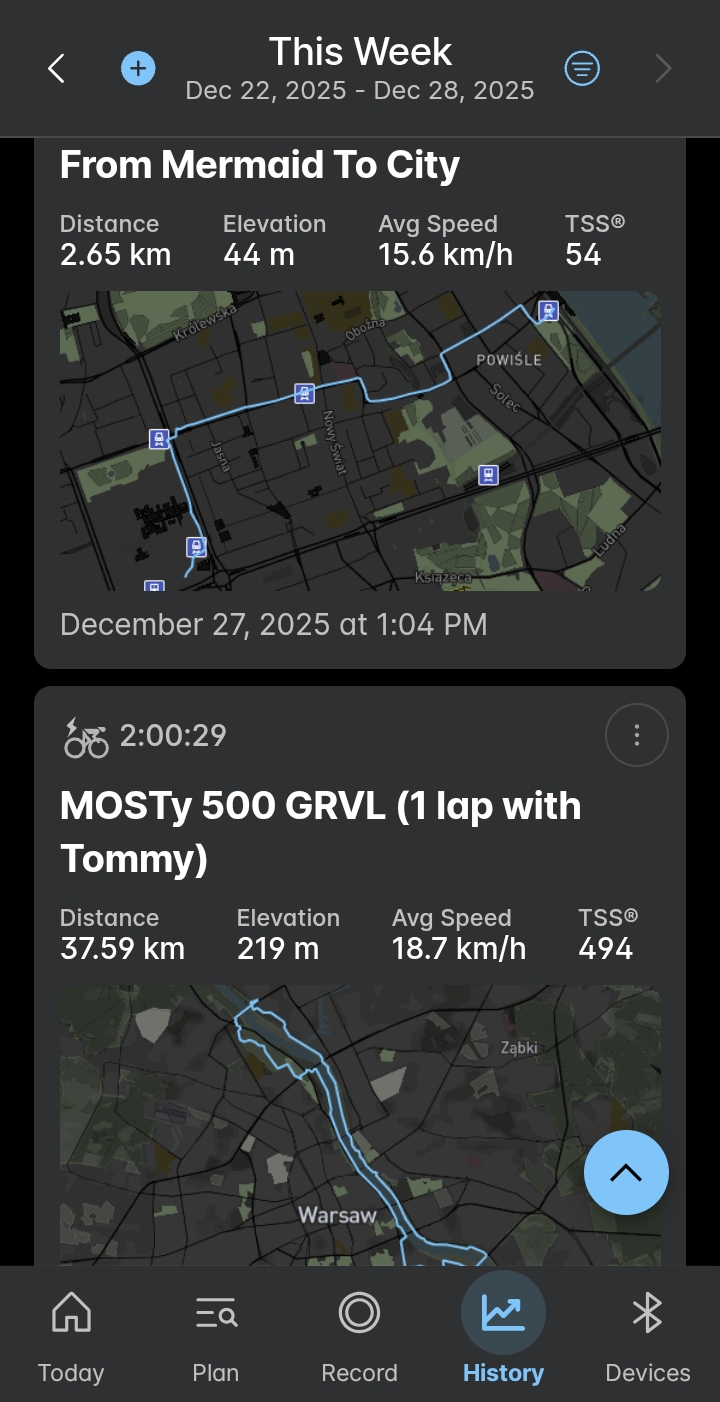Tap the Record circle icon
This screenshot has height=1402, width=720.
pyautogui.click(x=359, y=1313)
